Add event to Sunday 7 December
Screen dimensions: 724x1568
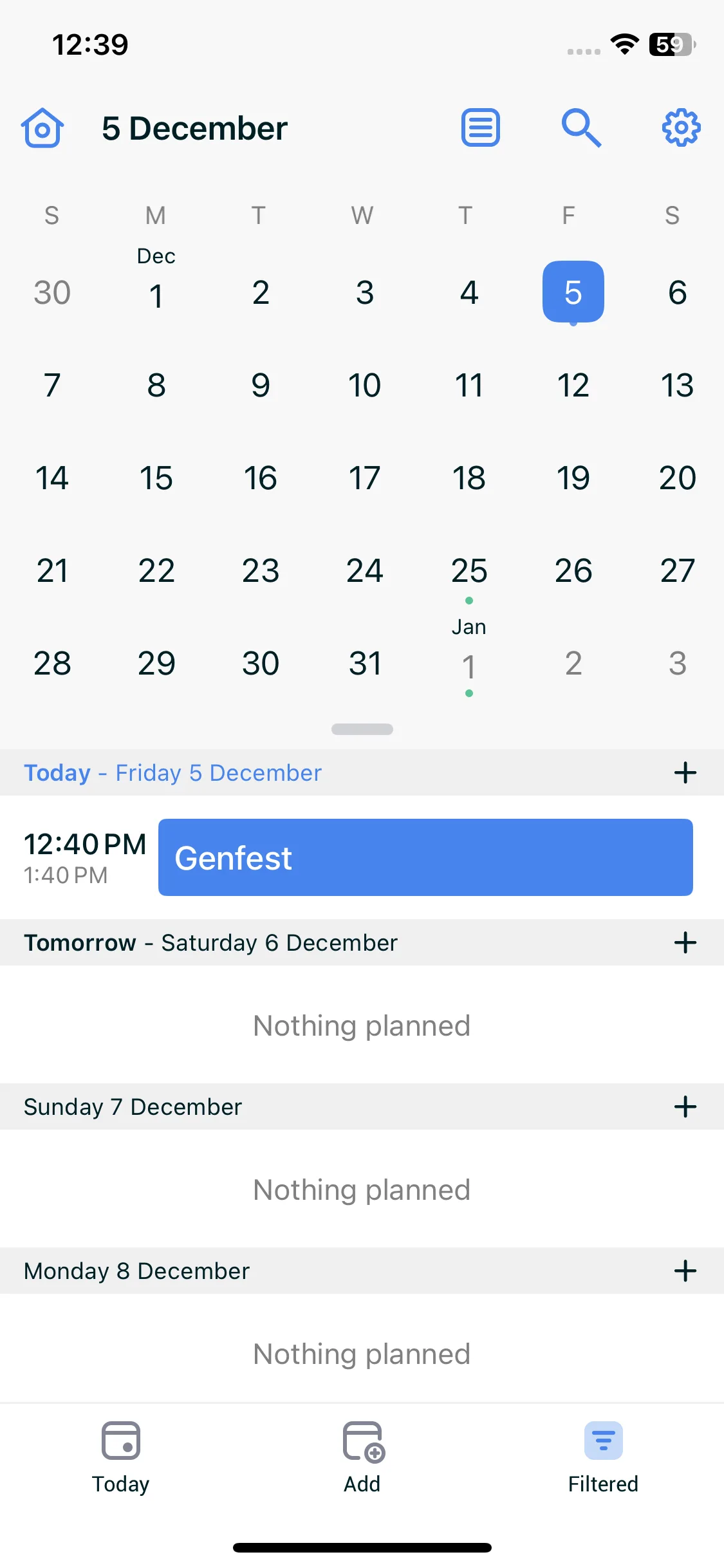685,1106
